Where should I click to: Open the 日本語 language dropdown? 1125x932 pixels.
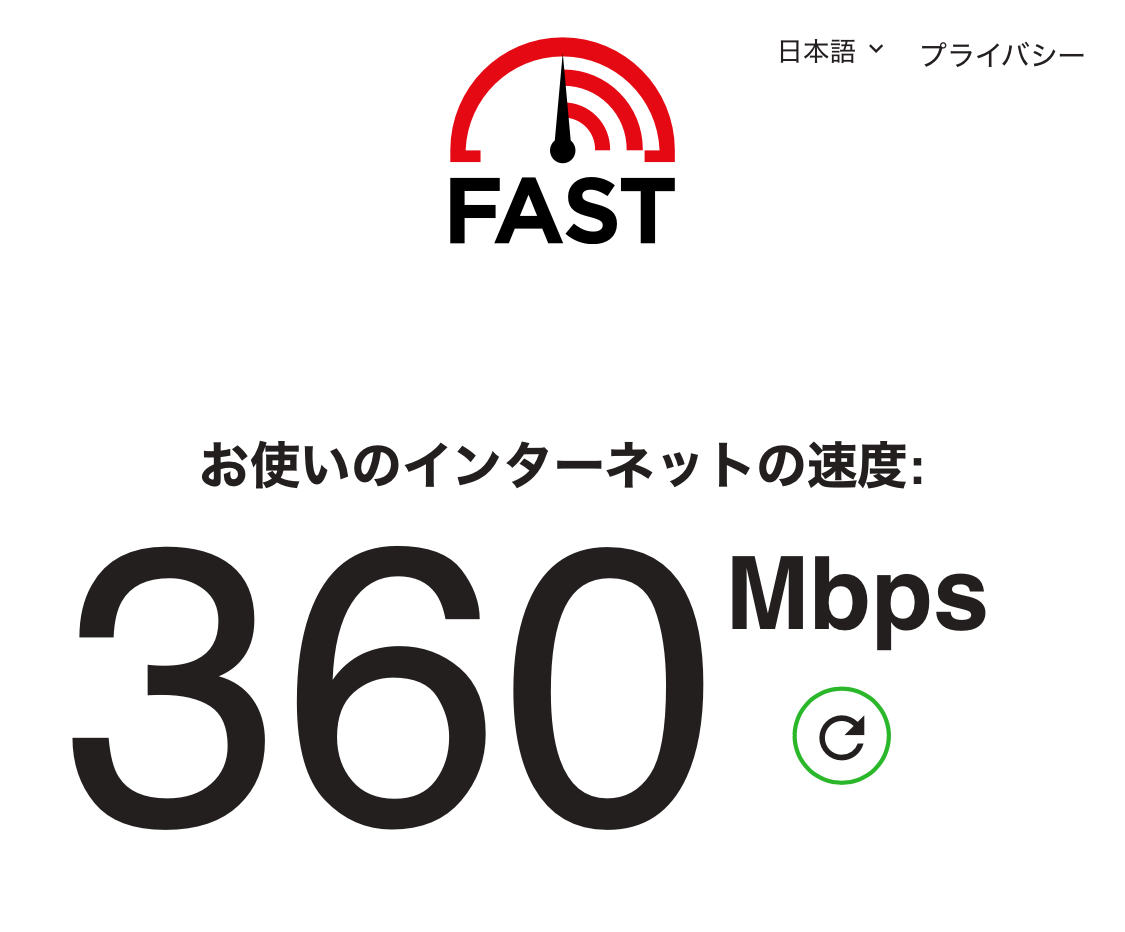pos(830,52)
